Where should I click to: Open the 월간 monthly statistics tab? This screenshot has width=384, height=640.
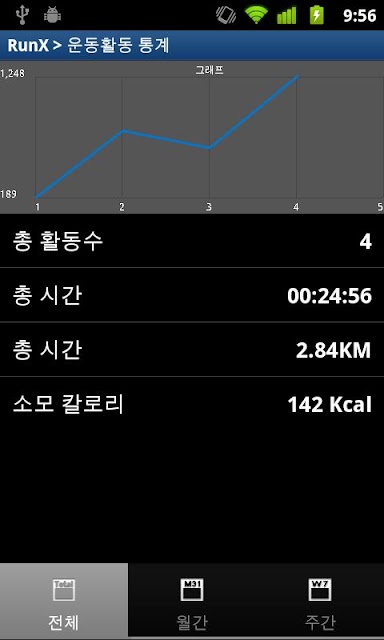(192, 601)
